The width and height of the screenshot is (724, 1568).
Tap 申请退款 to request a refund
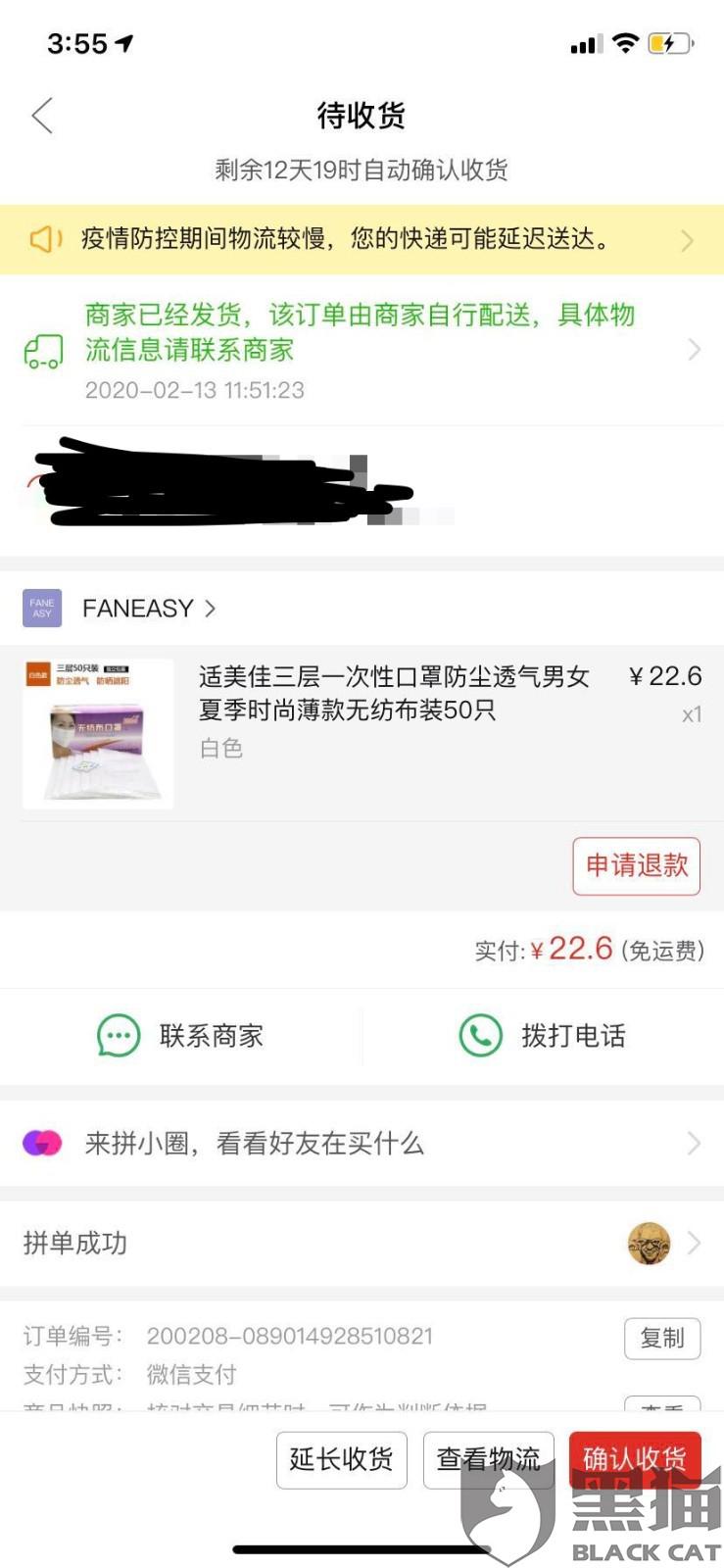click(x=636, y=865)
